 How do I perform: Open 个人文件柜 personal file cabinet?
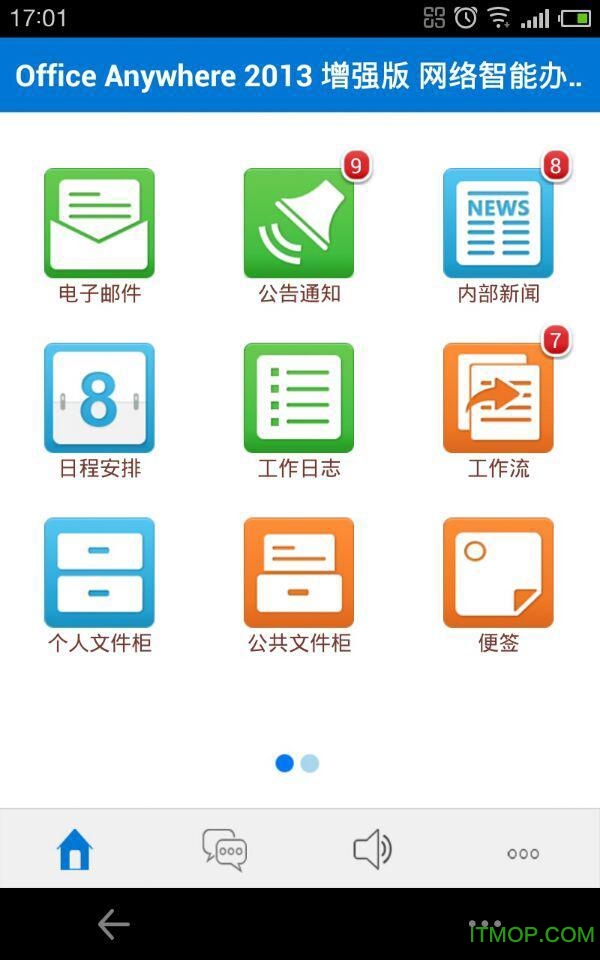click(99, 573)
